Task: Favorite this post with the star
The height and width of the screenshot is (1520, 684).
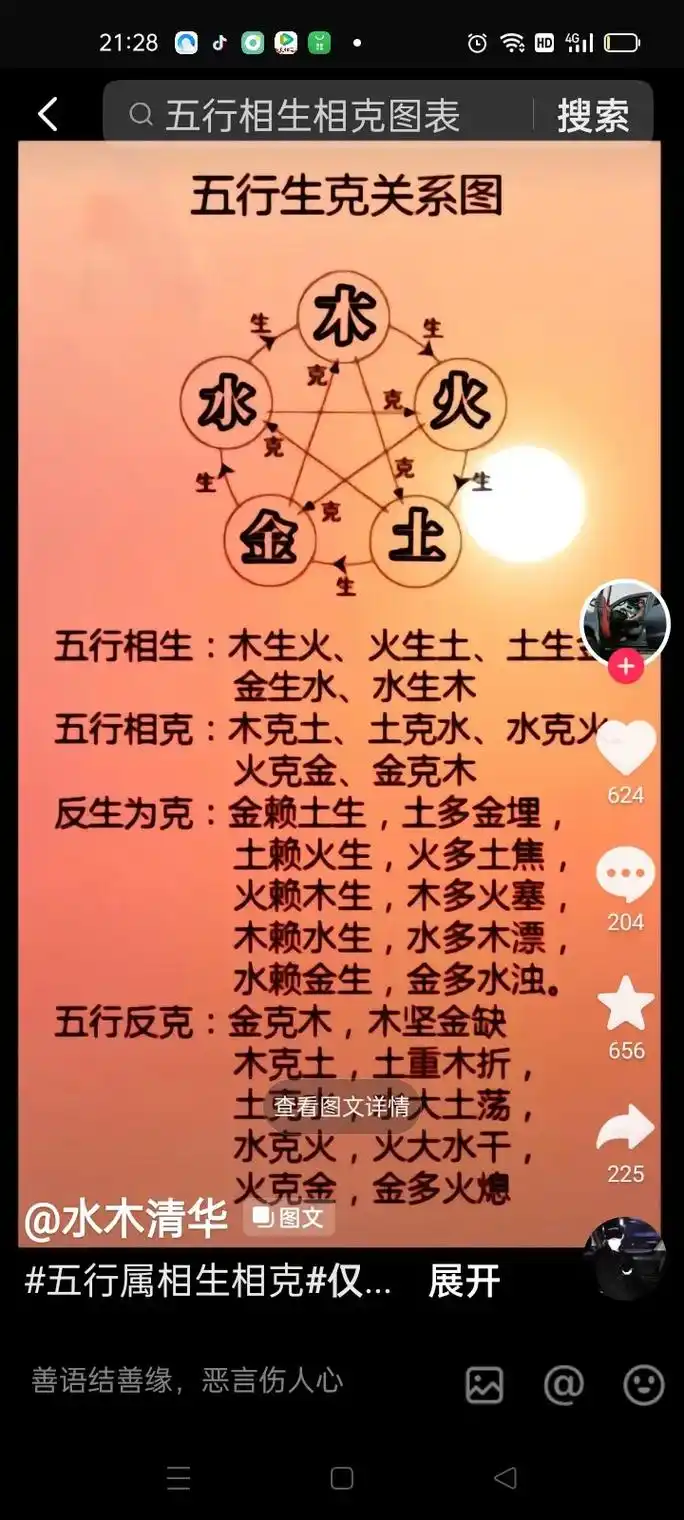Action: tap(626, 1005)
